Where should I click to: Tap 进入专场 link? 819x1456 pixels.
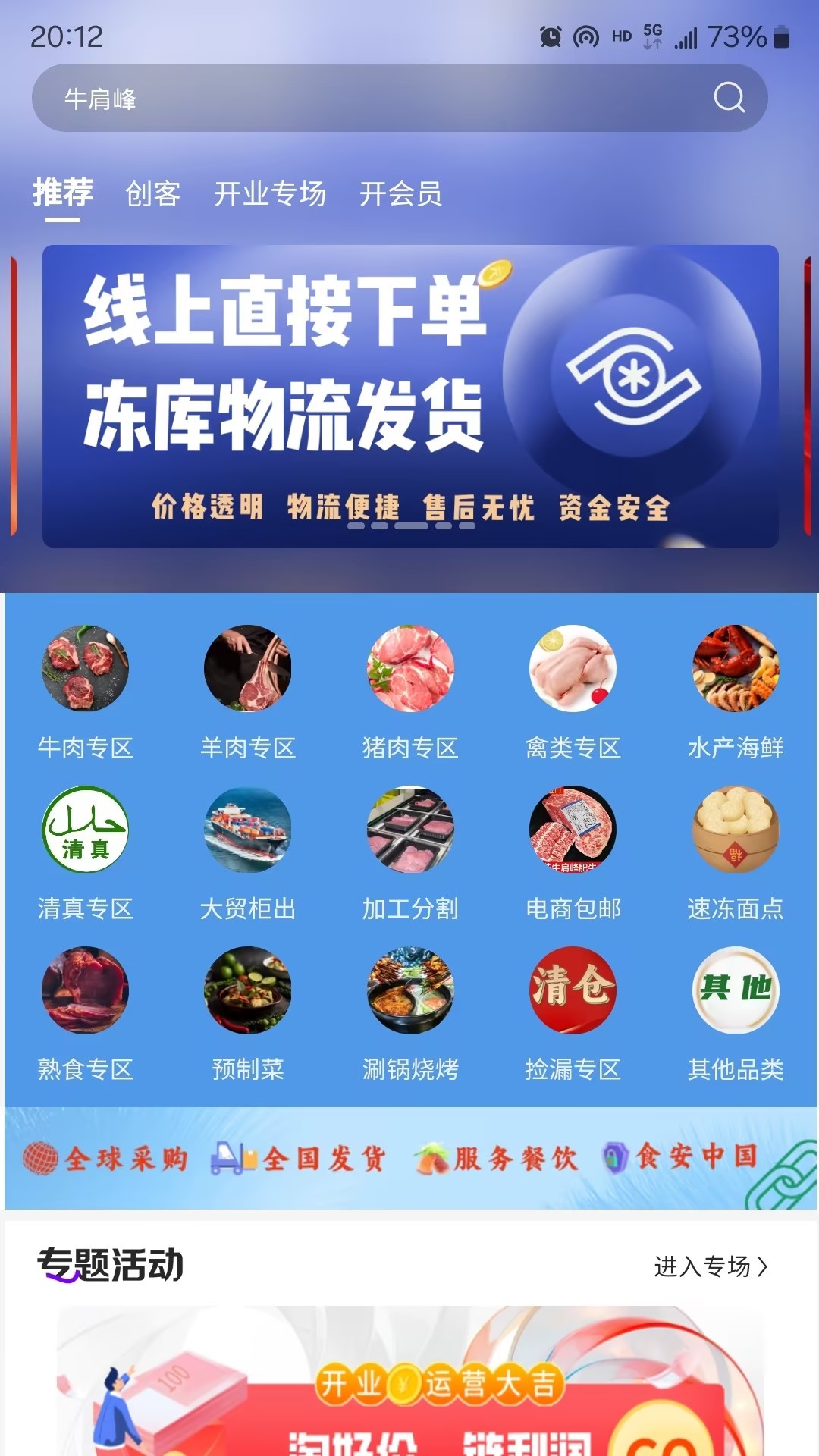[x=711, y=1266]
